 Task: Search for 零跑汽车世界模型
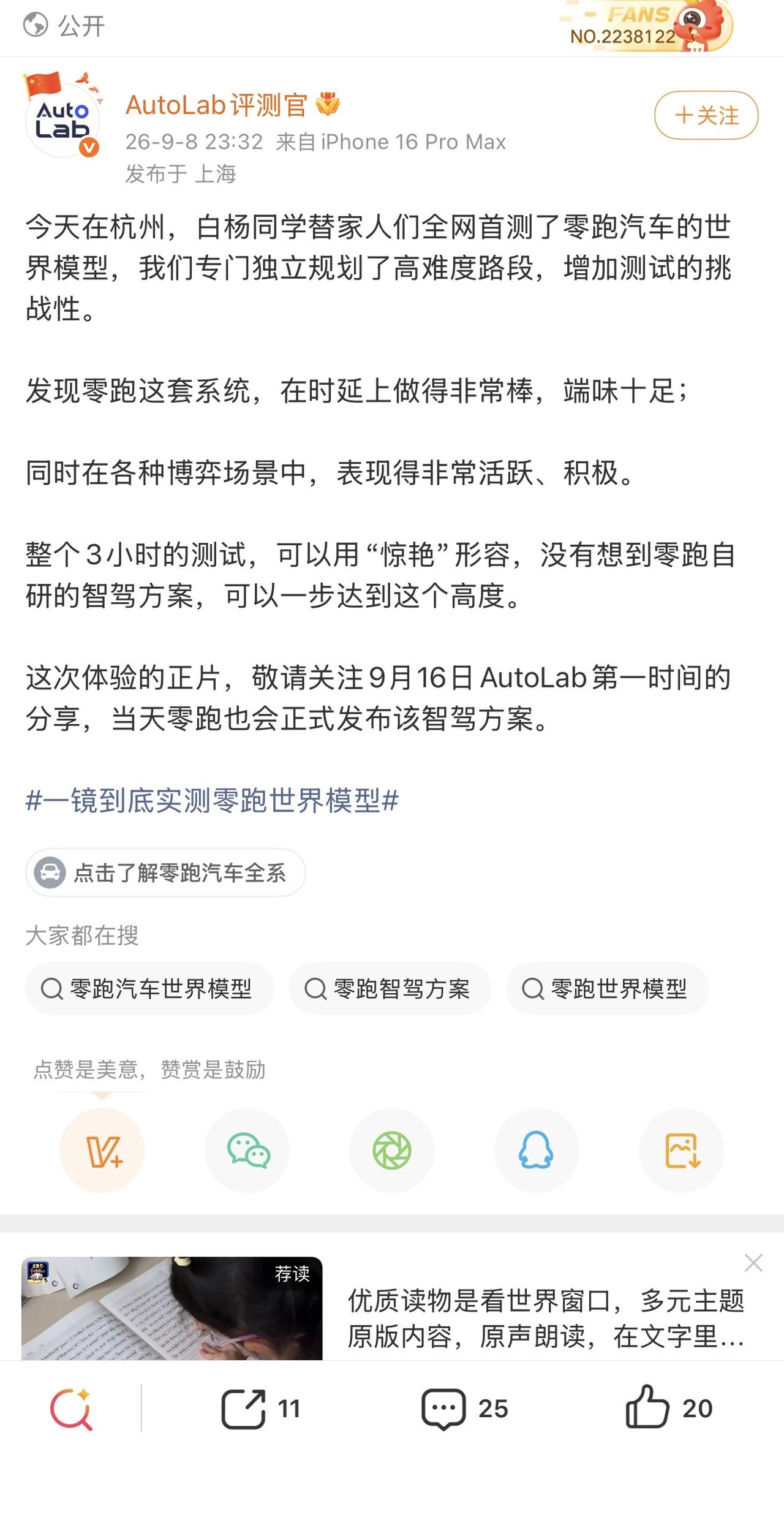tap(149, 988)
